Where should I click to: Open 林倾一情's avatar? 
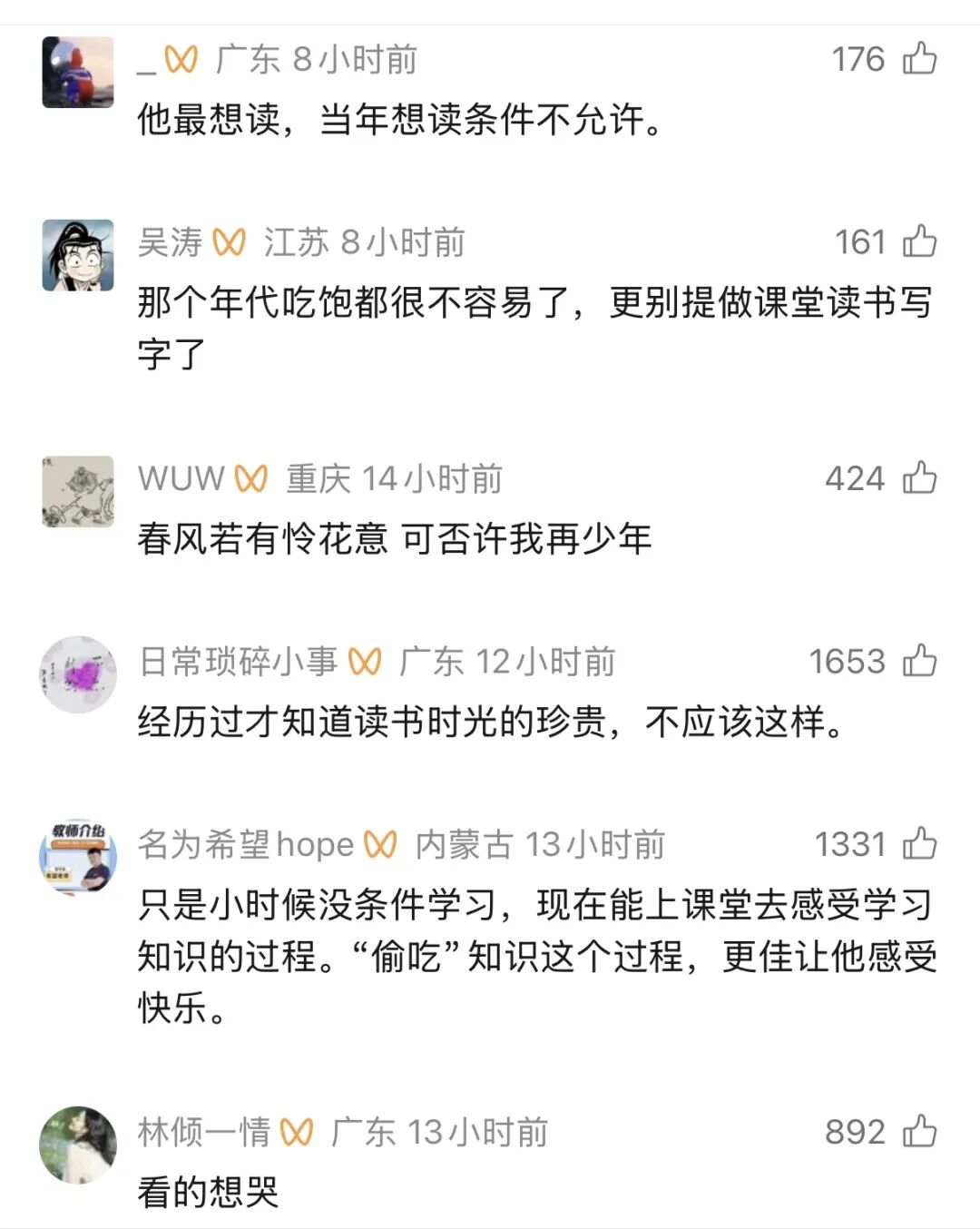click(78, 1145)
